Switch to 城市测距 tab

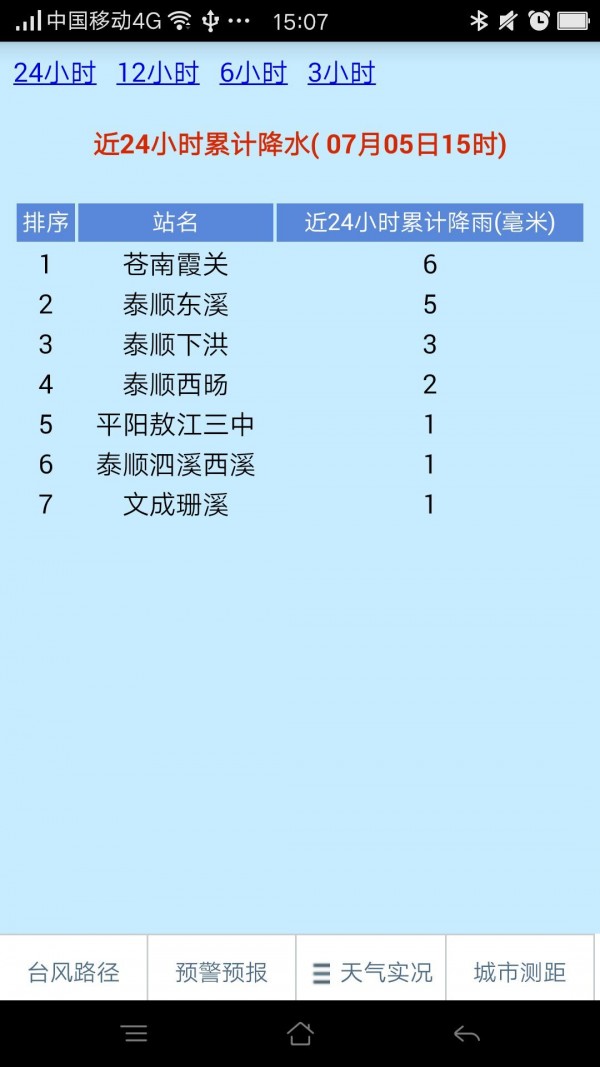pyautogui.click(x=520, y=972)
